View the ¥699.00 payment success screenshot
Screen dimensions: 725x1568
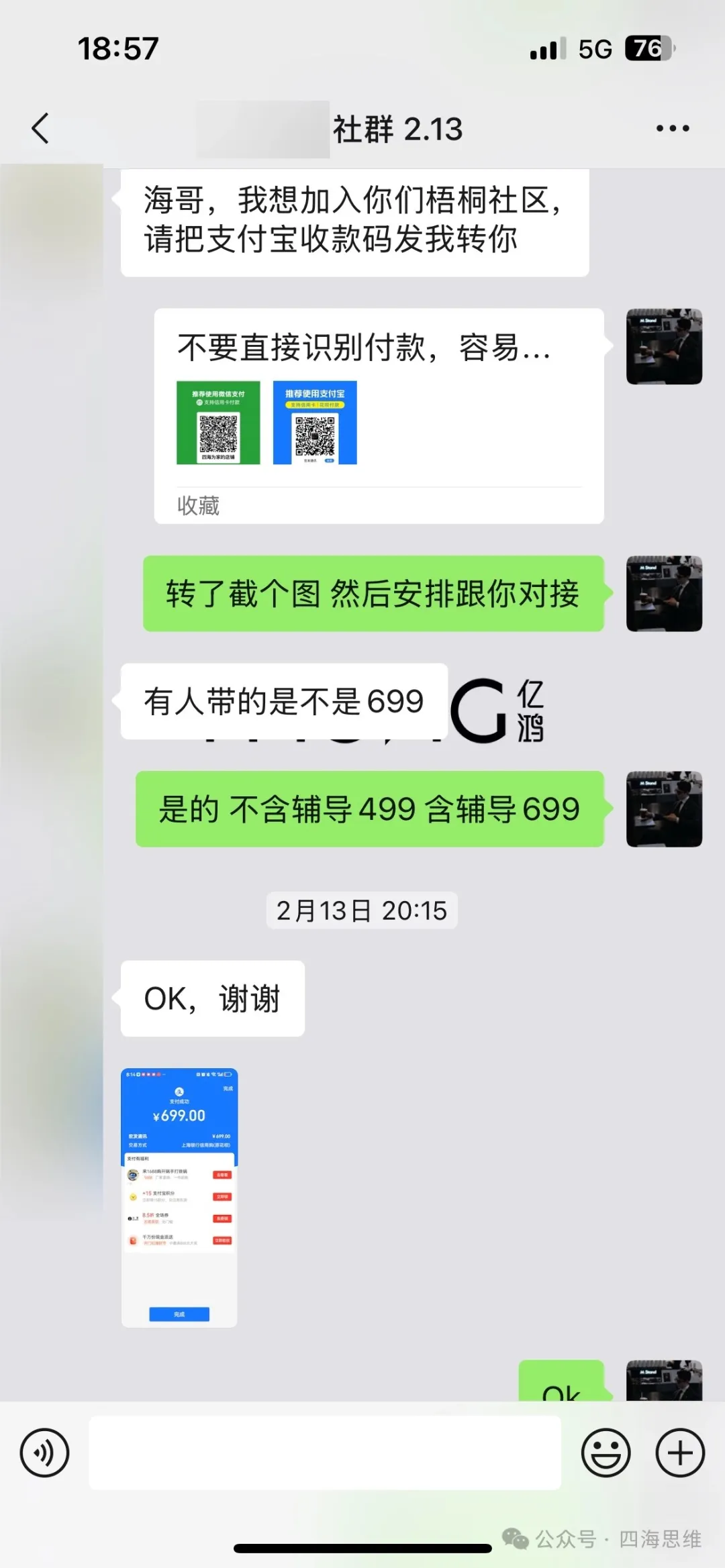pos(179,1194)
